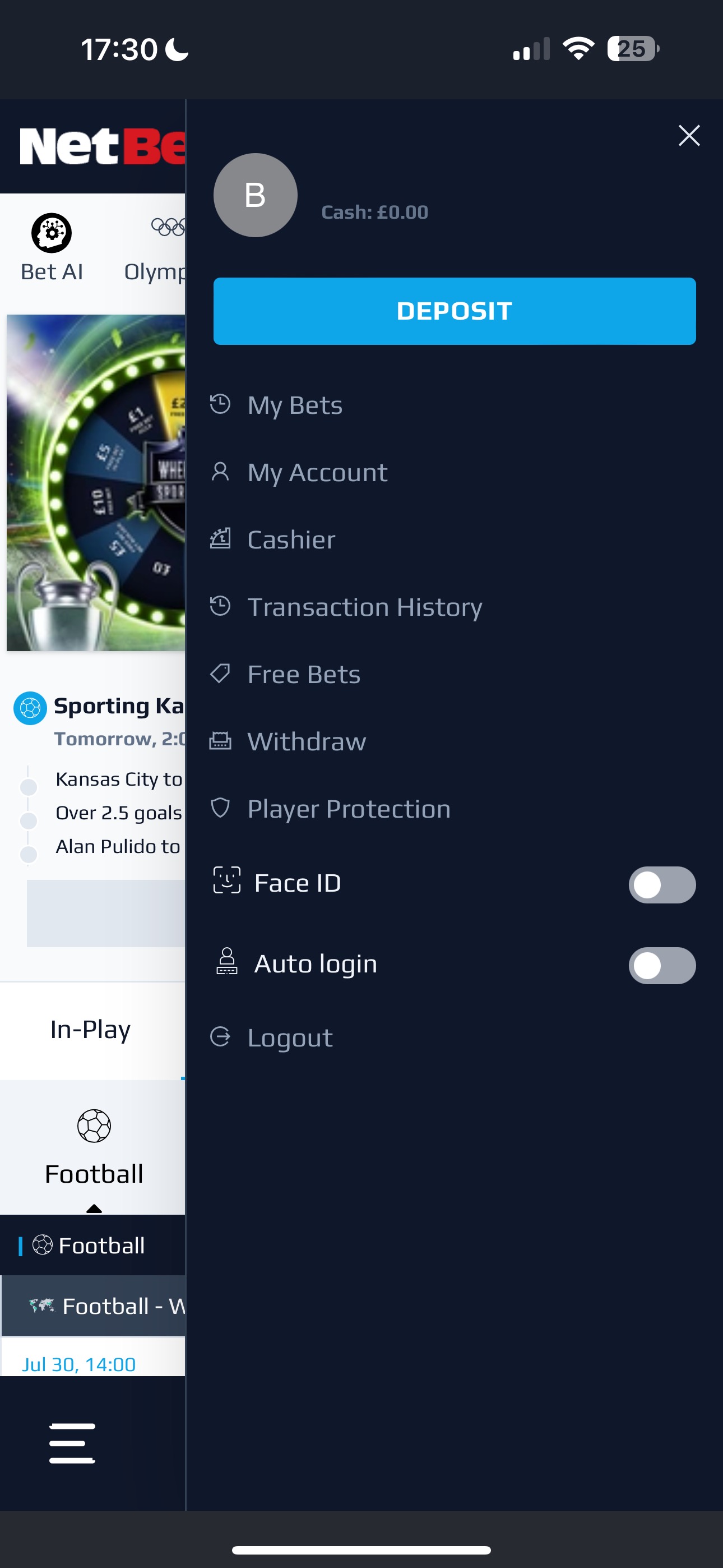Select the person icon beside My Account
Image resolution: width=723 pixels, height=1568 pixels.
221,471
